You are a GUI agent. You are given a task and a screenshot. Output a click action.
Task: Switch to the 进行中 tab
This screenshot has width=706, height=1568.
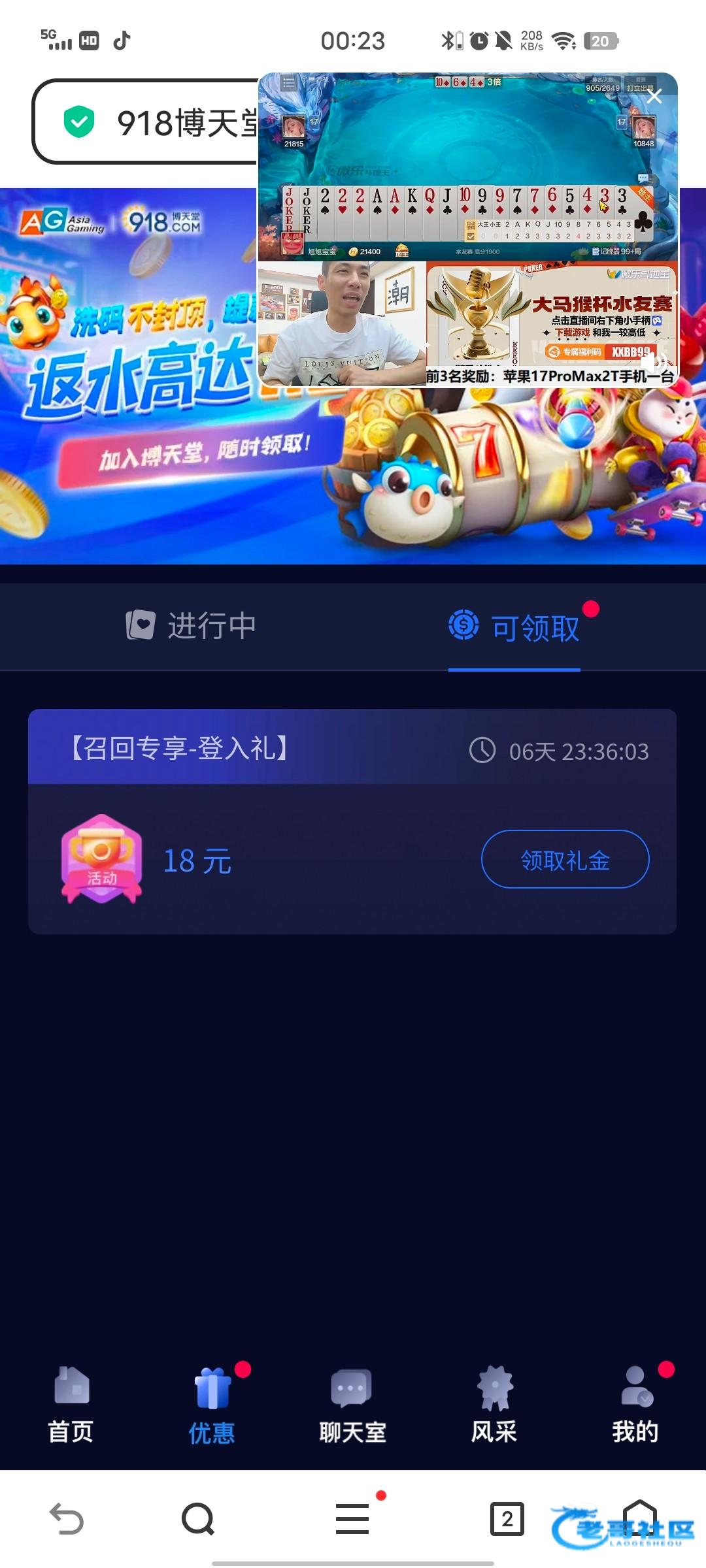click(x=191, y=626)
